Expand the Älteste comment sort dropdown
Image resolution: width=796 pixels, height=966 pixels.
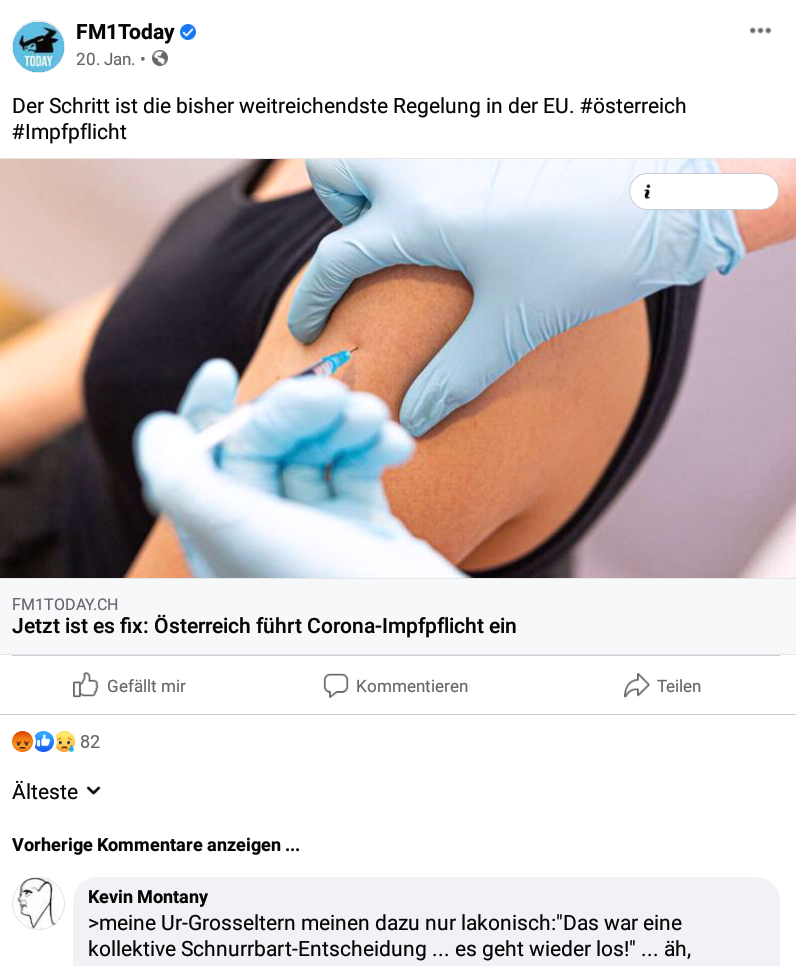click(x=57, y=792)
